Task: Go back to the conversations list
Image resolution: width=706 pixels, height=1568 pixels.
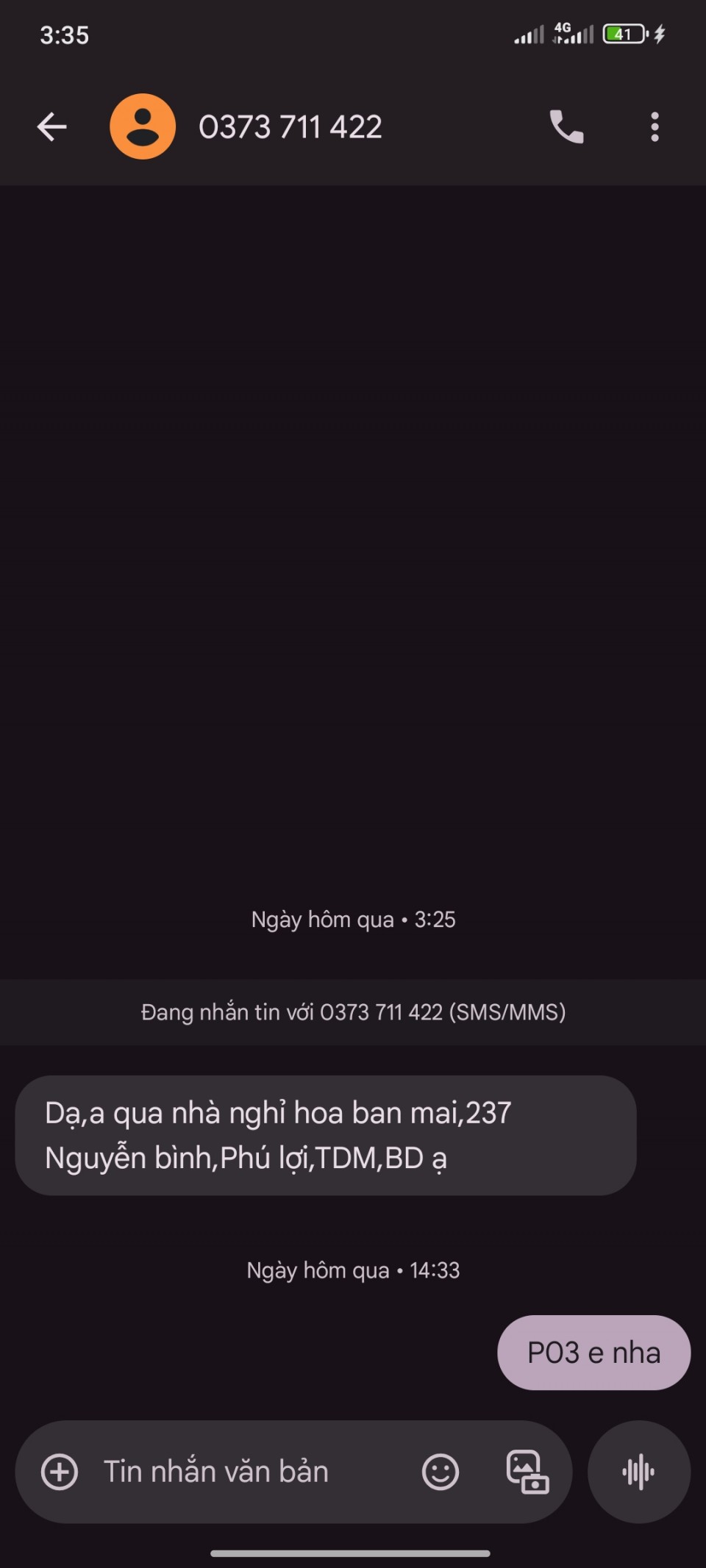Action: [x=52, y=127]
